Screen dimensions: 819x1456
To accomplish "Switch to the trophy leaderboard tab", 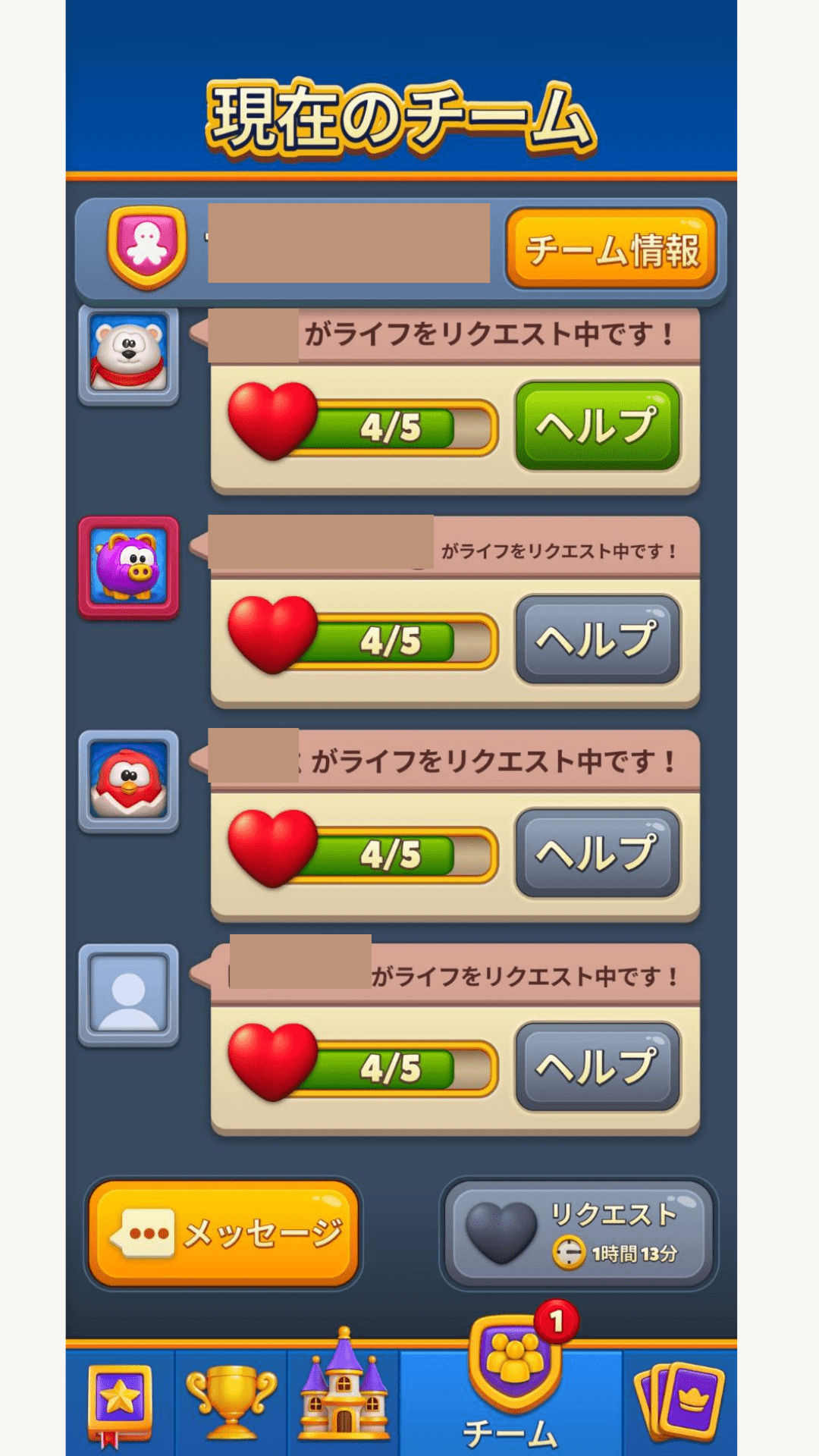I will [x=231, y=1401].
